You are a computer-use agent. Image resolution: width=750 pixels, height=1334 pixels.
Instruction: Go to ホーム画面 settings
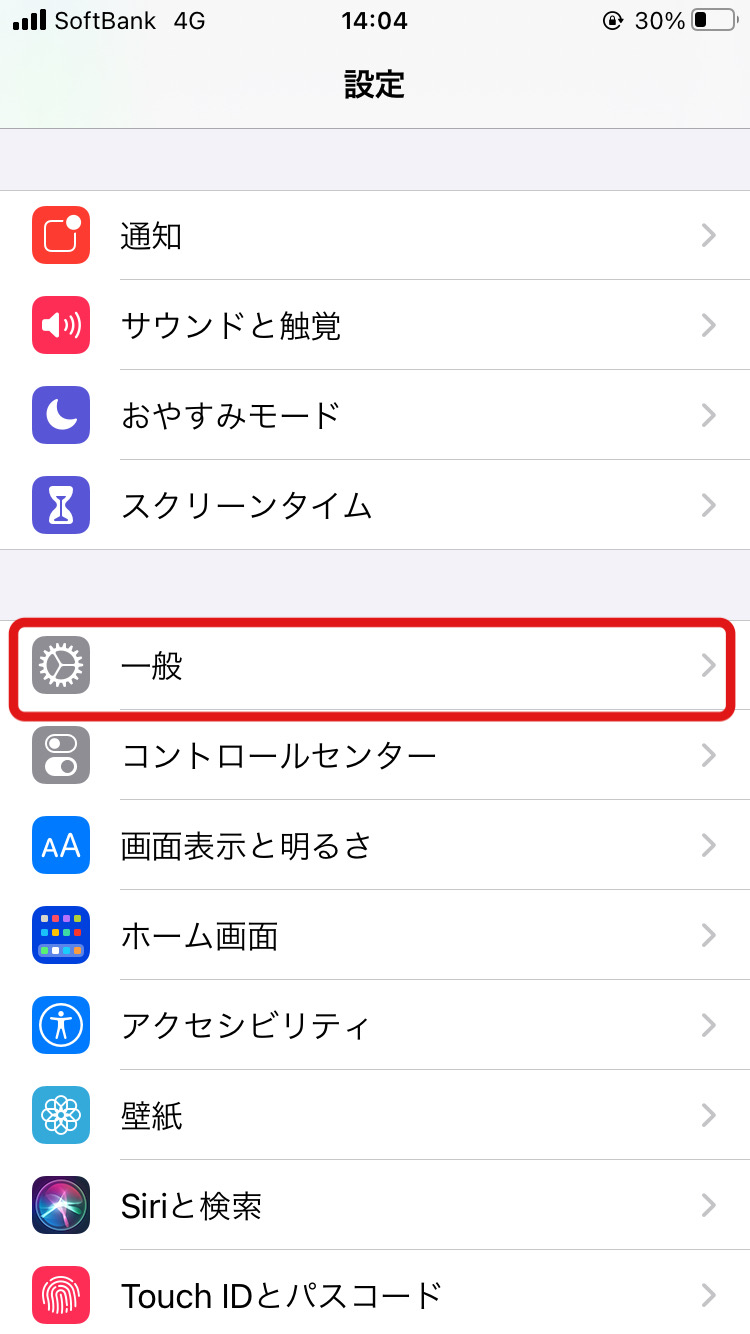375,935
